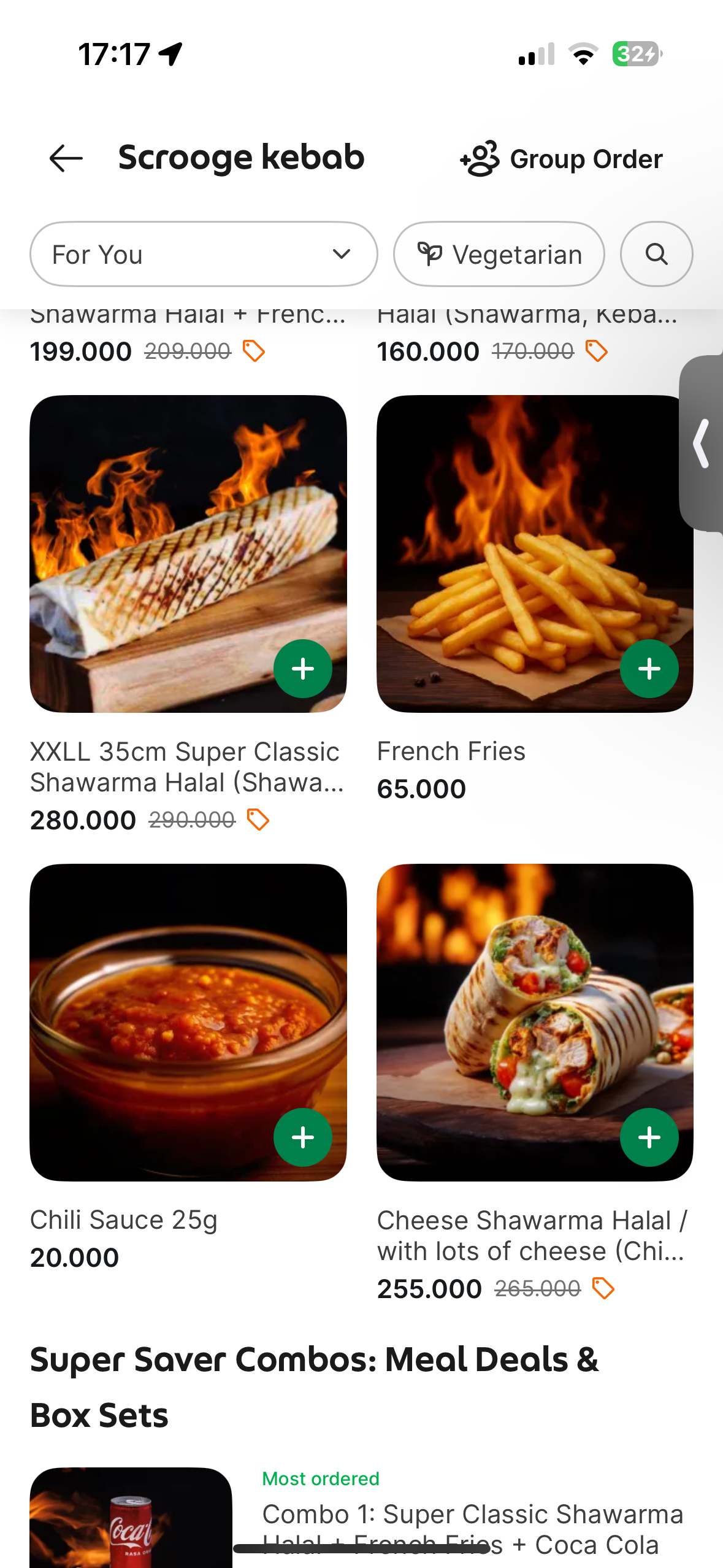The height and width of the screenshot is (1568, 723).
Task: Go back using the arrow
Action: pyautogui.click(x=66, y=159)
